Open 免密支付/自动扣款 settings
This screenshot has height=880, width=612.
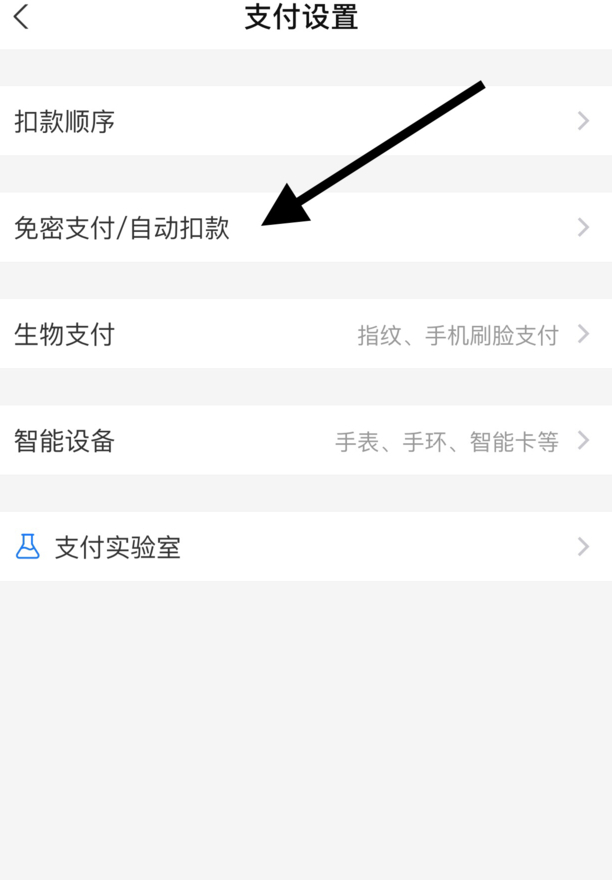coord(300,228)
